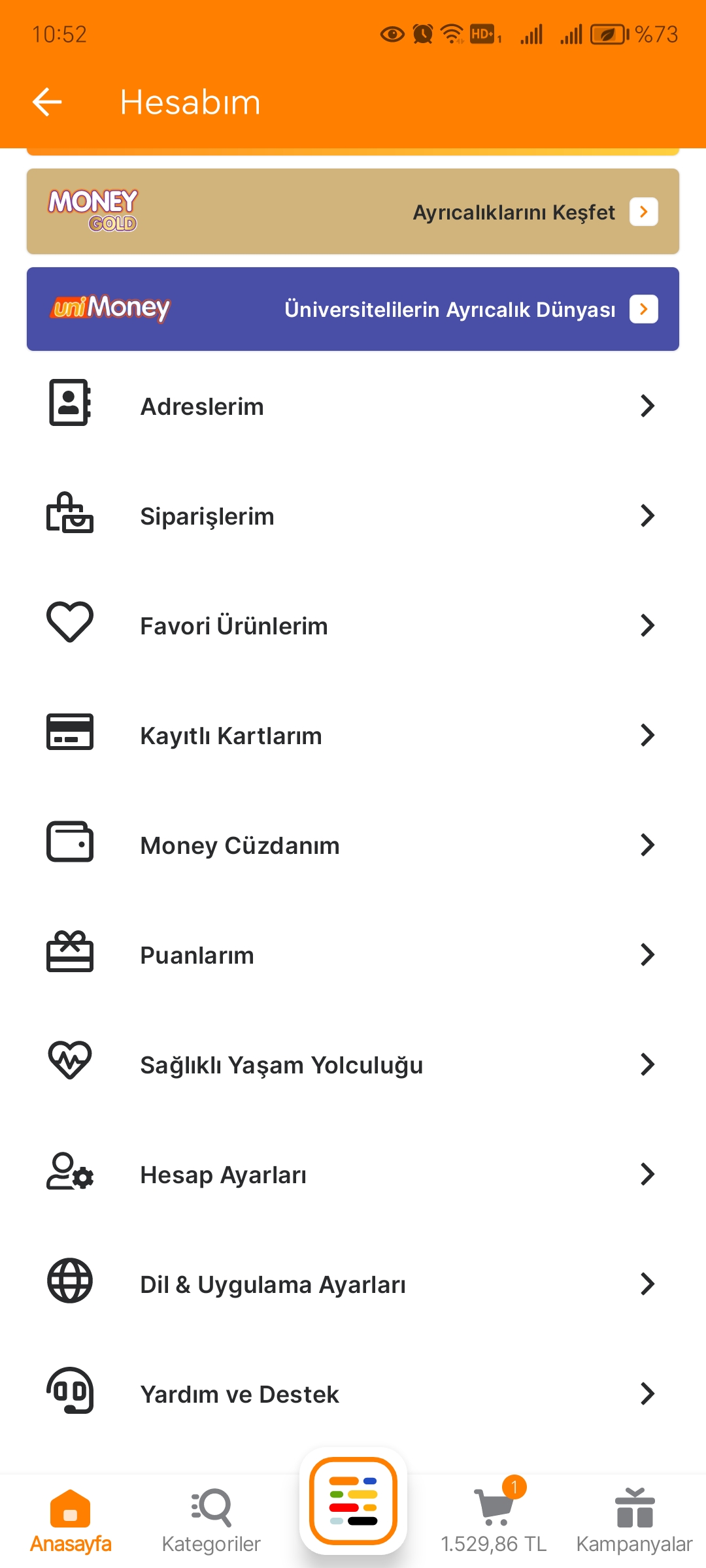Open Money Cüzdanım
This screenshot has width=706, height=1568.
[353, 845]
